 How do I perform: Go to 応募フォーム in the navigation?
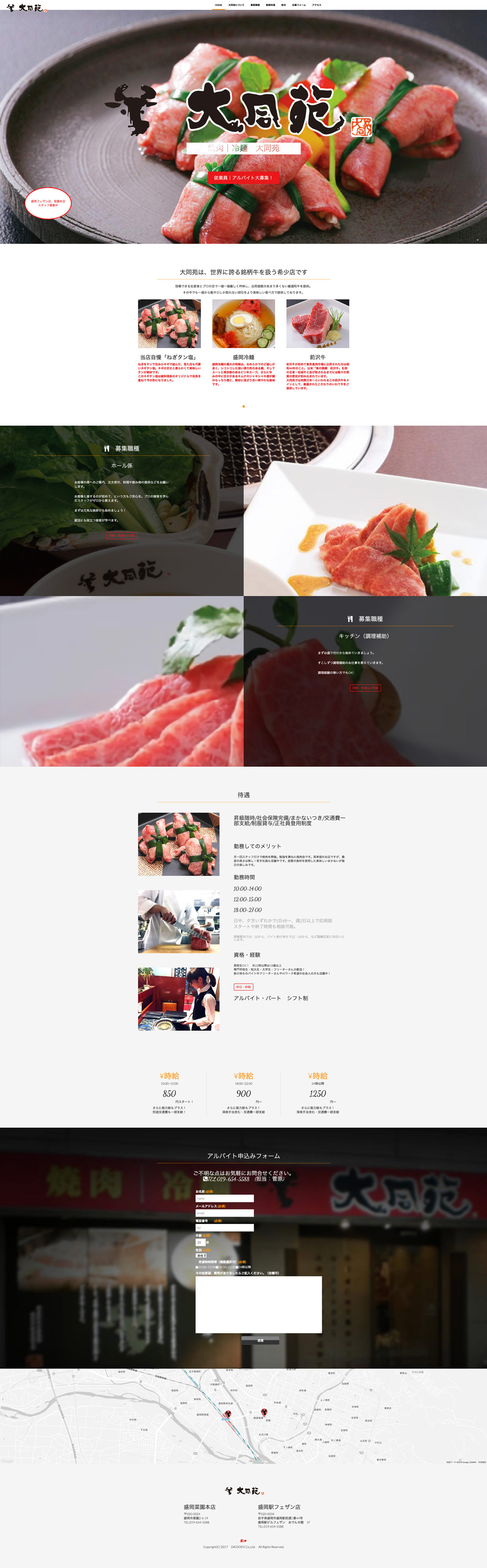point(299,5)
